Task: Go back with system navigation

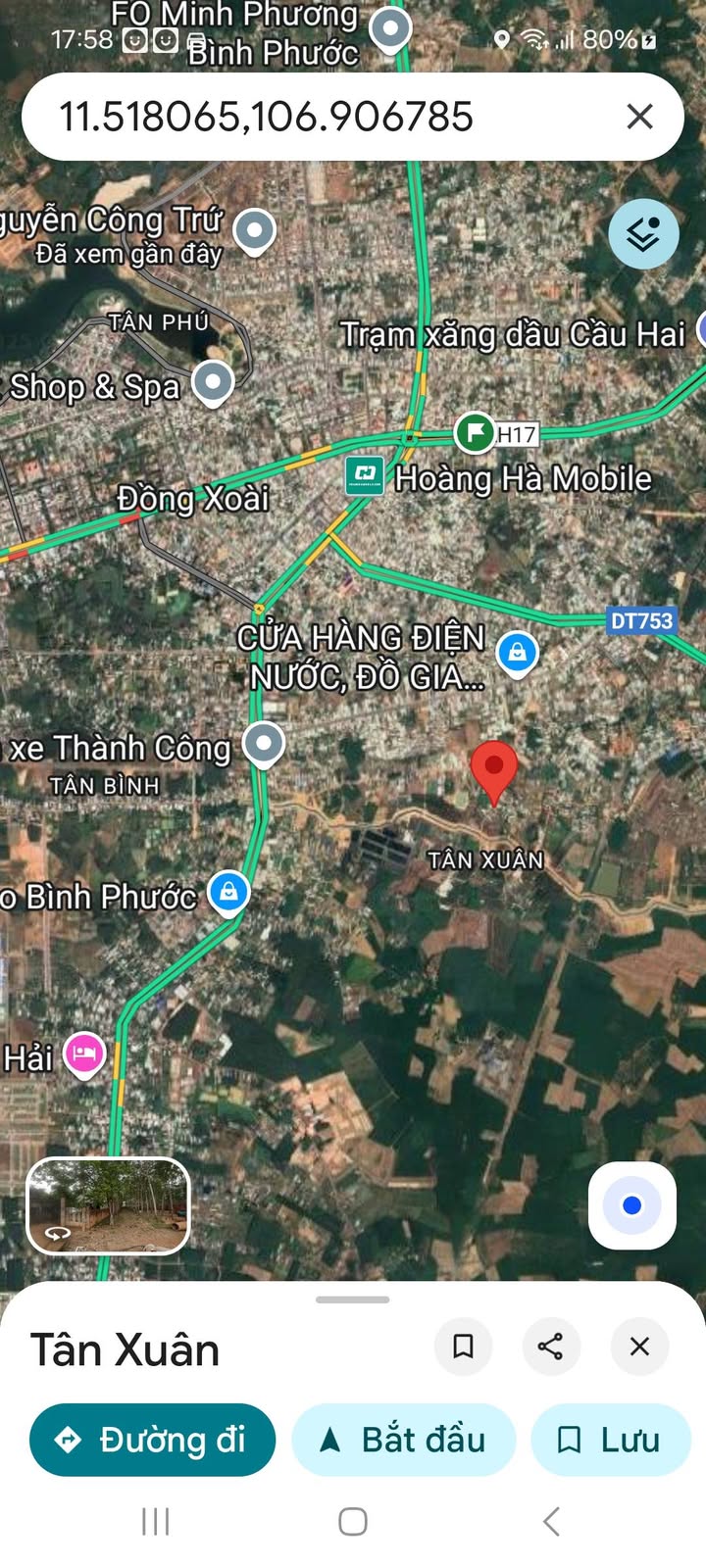Action: point(551,1521)
